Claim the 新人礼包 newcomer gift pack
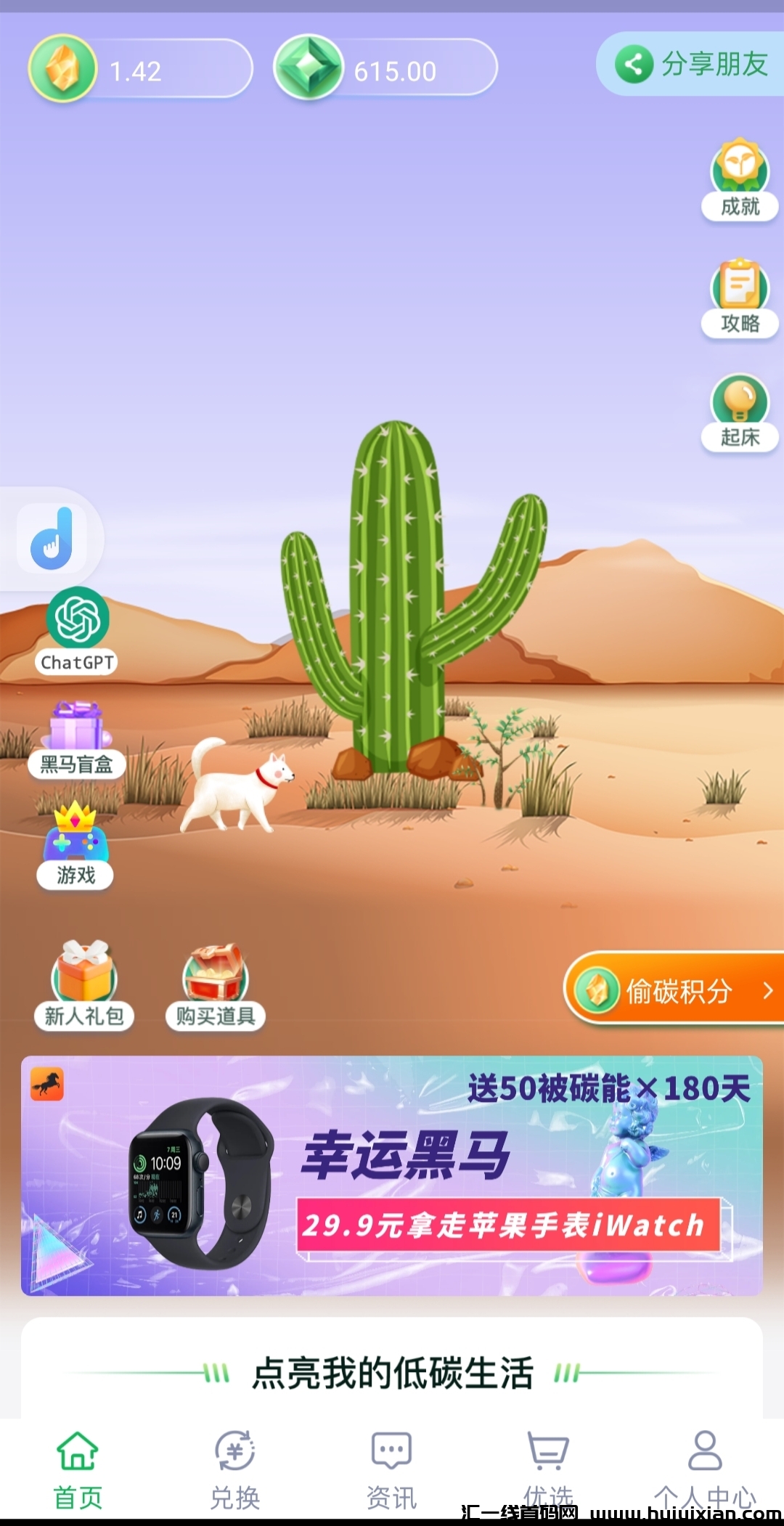784x1526 pixels. pos(84,985)
